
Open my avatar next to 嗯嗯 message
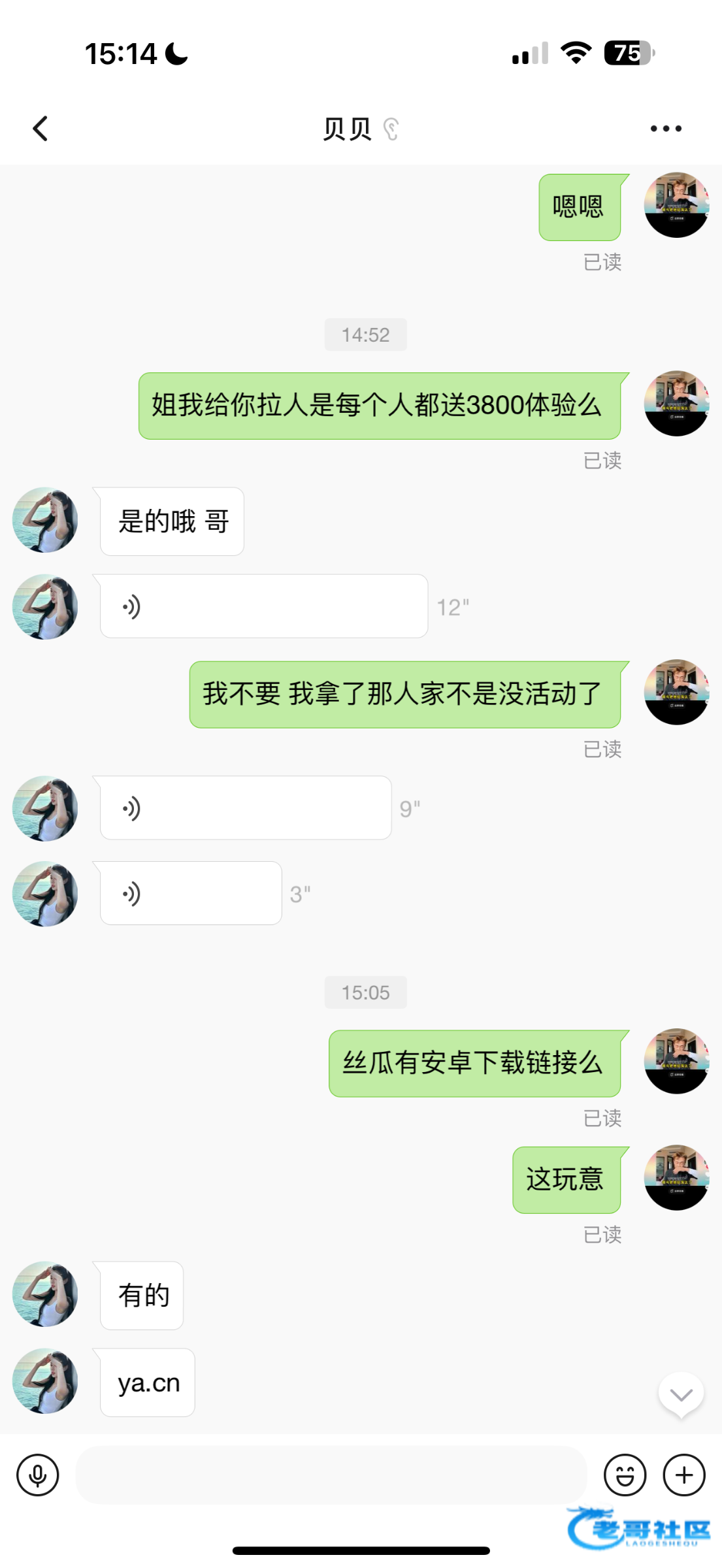[x=676, y=205]
